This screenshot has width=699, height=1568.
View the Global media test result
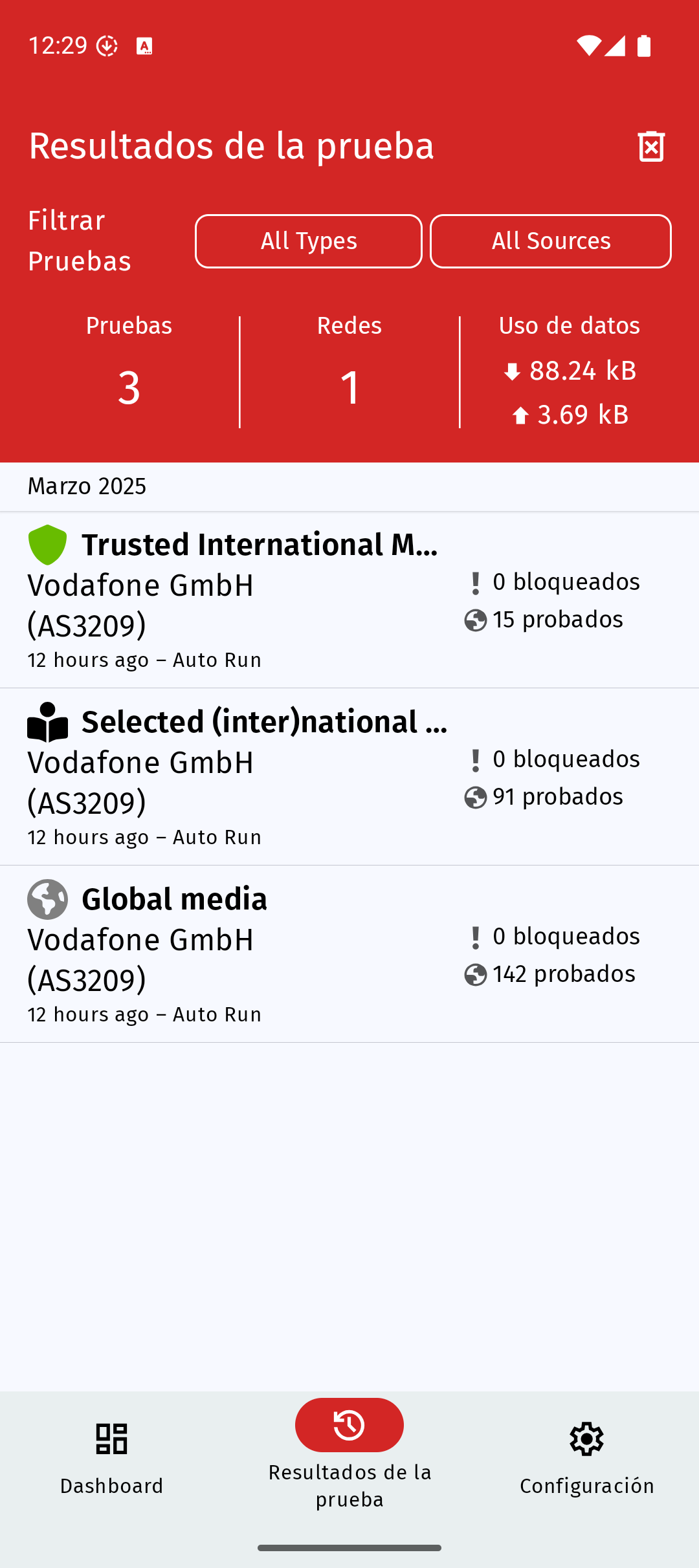349,954
